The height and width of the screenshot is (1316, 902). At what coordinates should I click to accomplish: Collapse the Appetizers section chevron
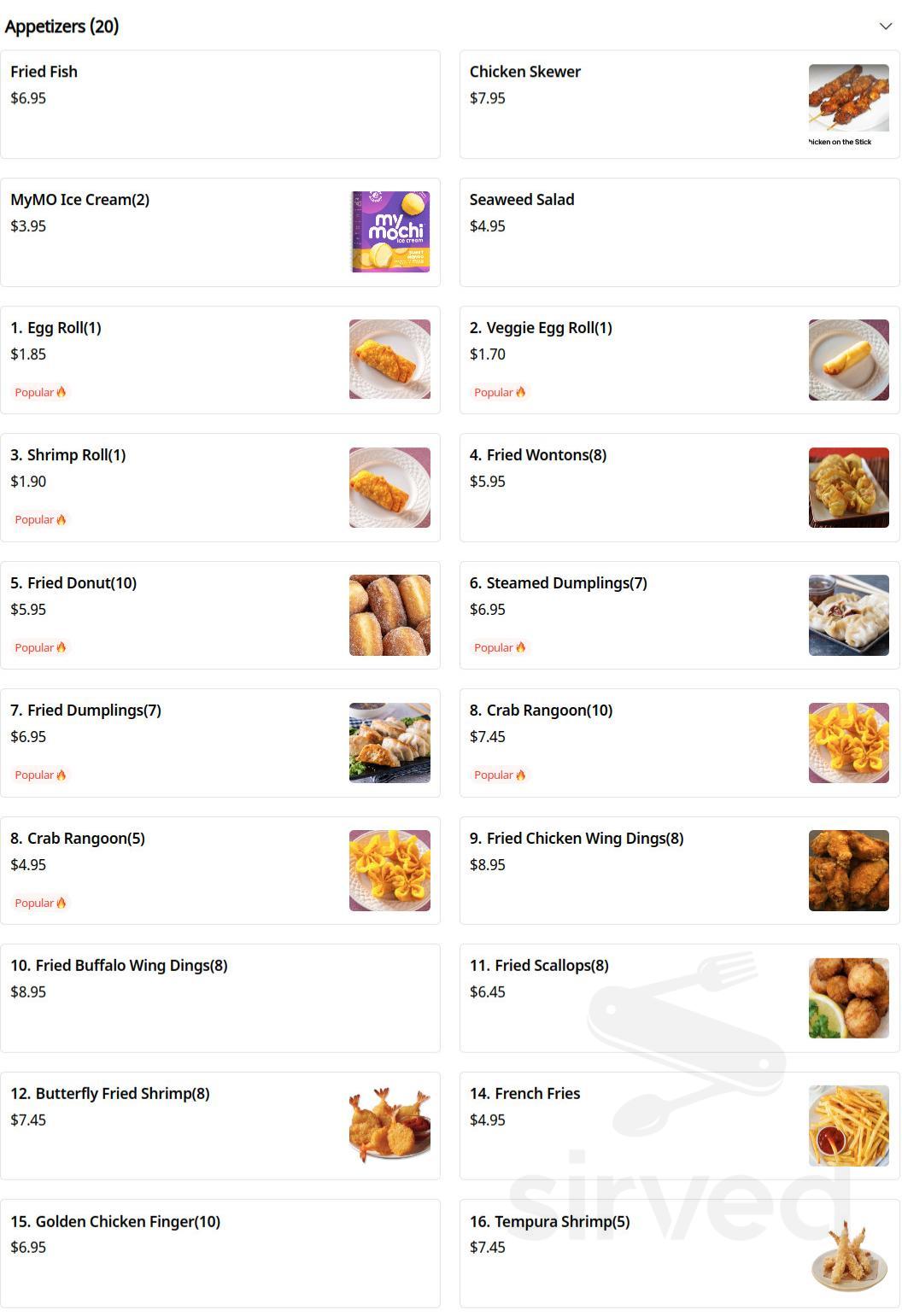point(885,26)
